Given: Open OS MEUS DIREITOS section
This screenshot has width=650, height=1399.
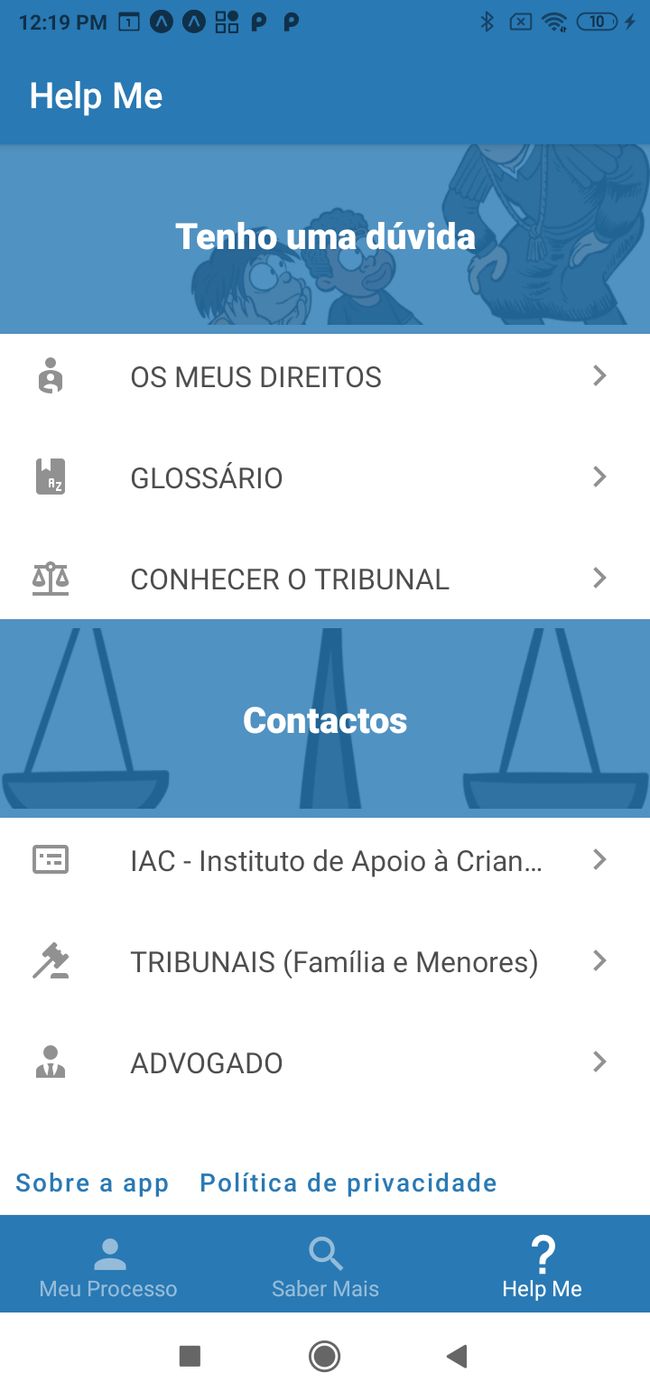Looking at the screenshot, I should [x=324, y=377].
